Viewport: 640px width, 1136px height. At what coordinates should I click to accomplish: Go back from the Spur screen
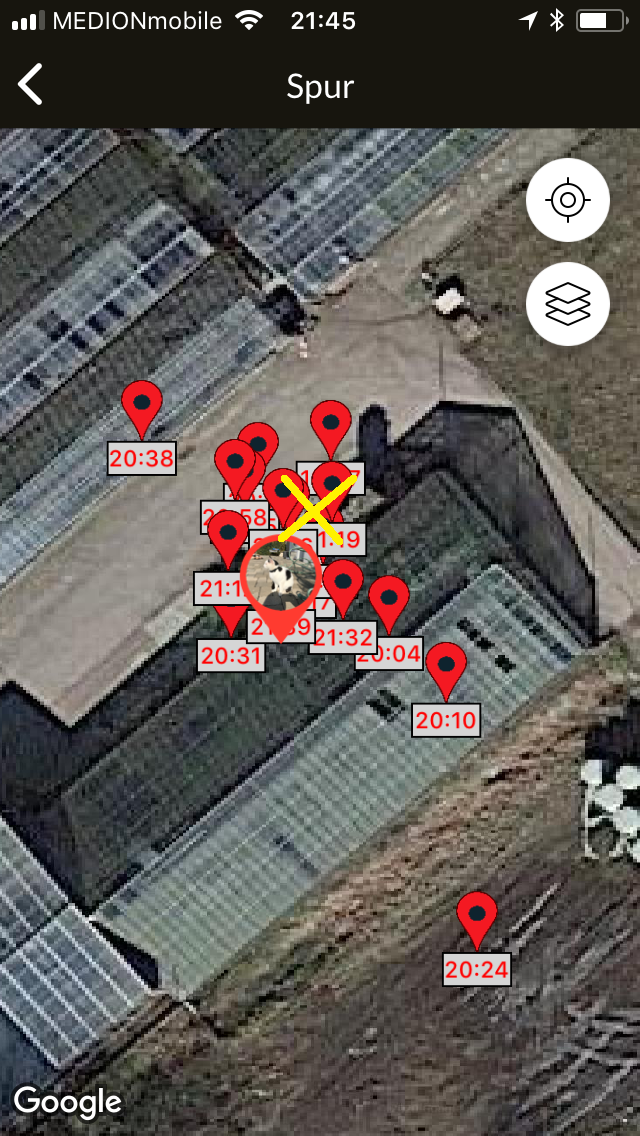31,85
